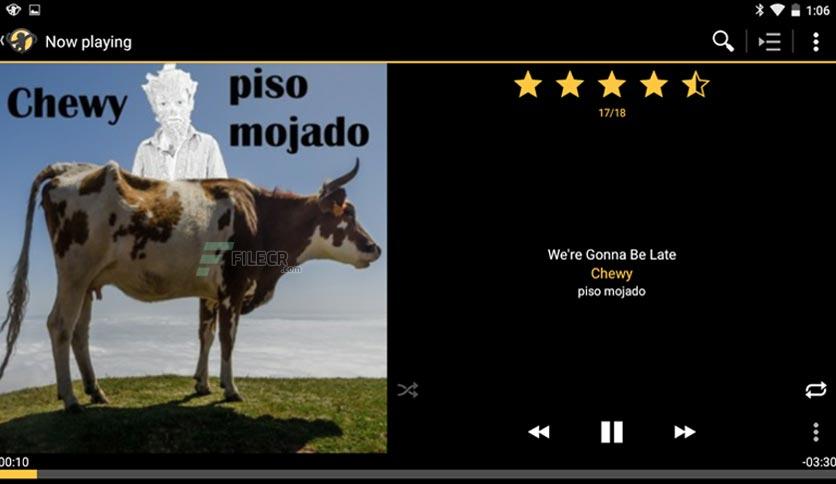
Task: Open track options menu near playback controls
Action: (x=815, y=432)
